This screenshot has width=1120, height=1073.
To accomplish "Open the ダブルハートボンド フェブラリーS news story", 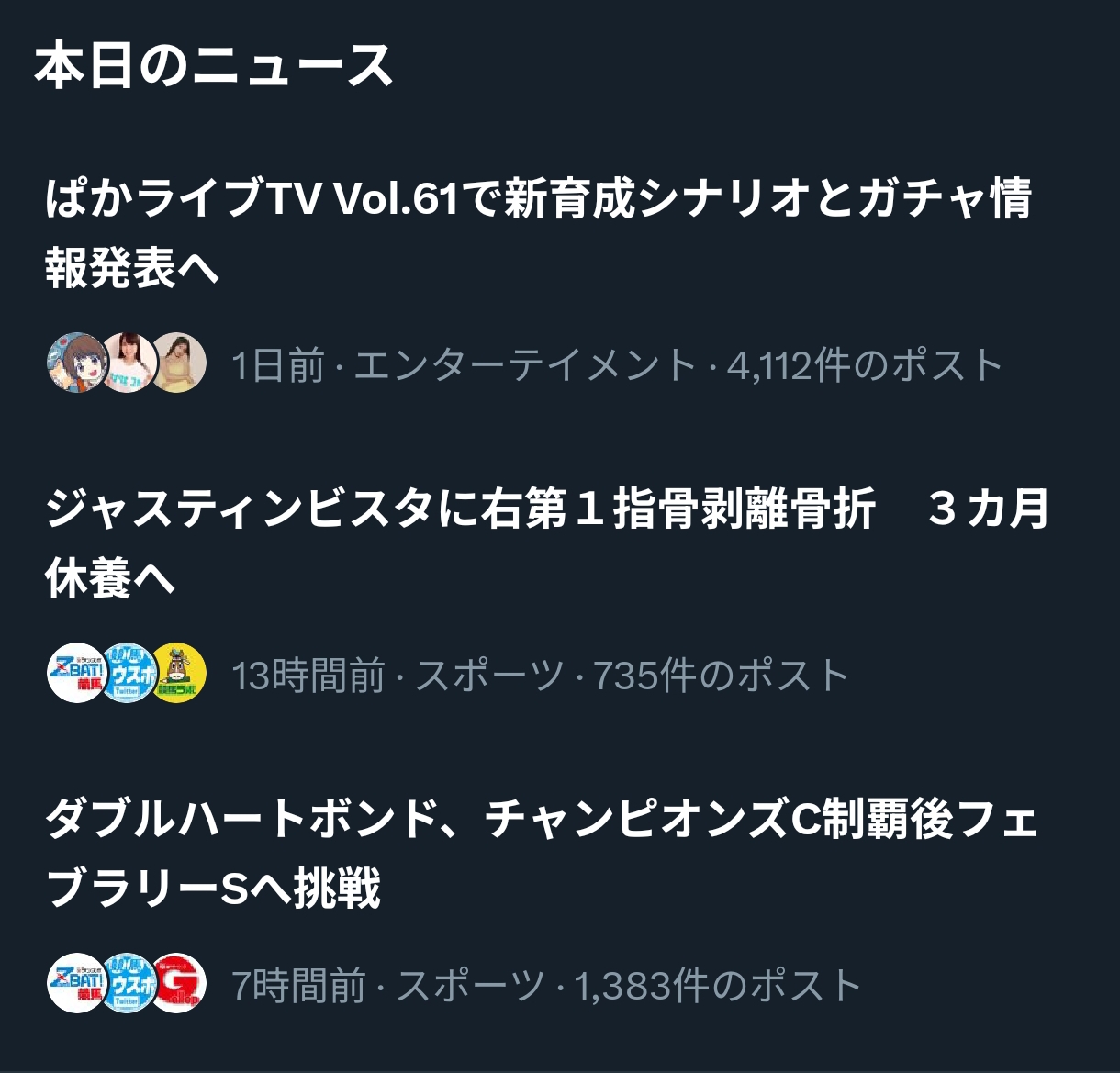I will click(x=542, y=854).
